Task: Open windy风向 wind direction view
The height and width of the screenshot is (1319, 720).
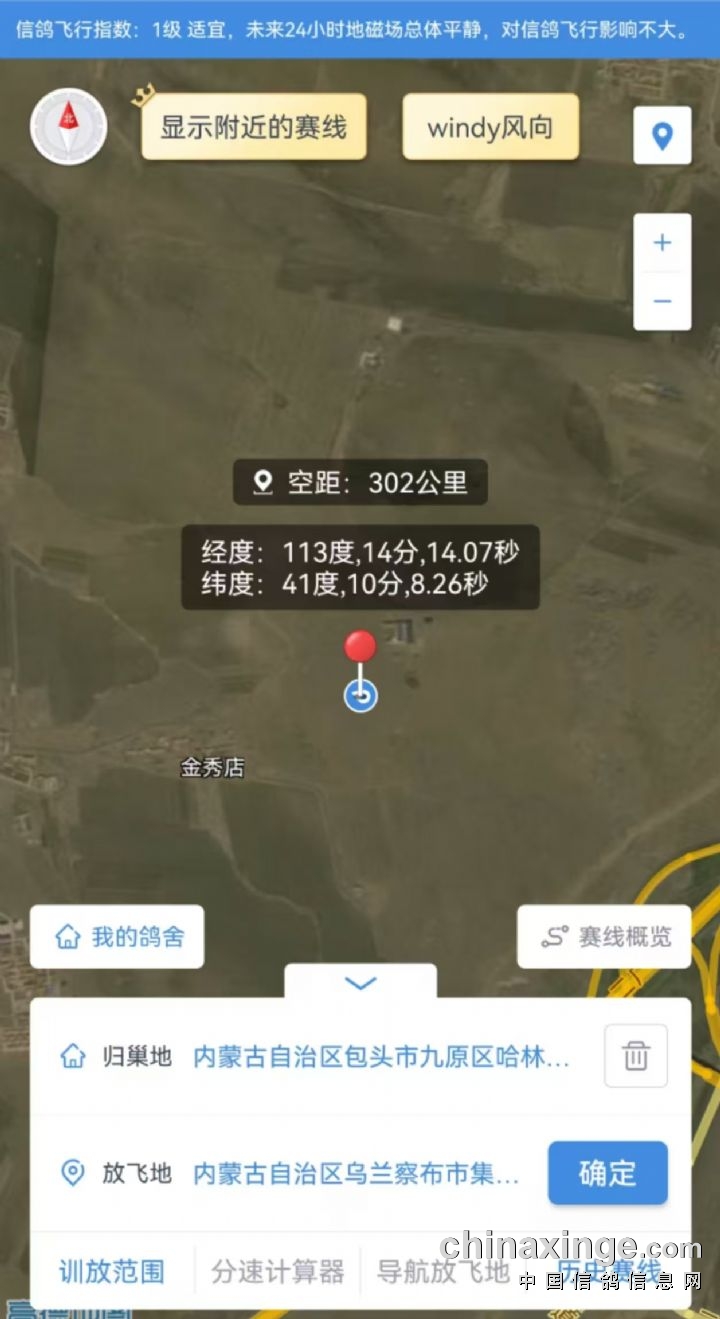Action: 490,127
